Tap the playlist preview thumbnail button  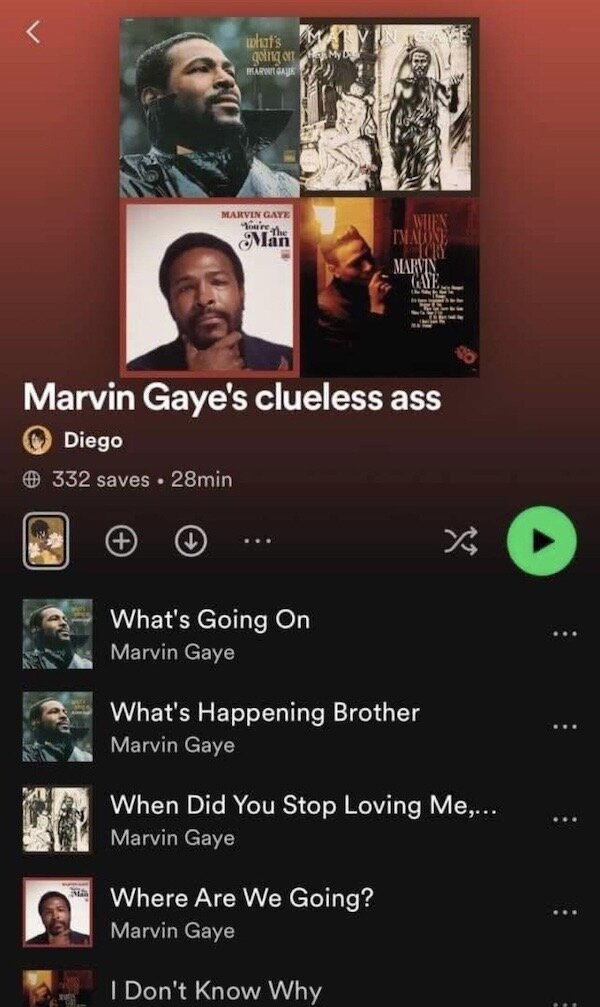click(45, 541)
